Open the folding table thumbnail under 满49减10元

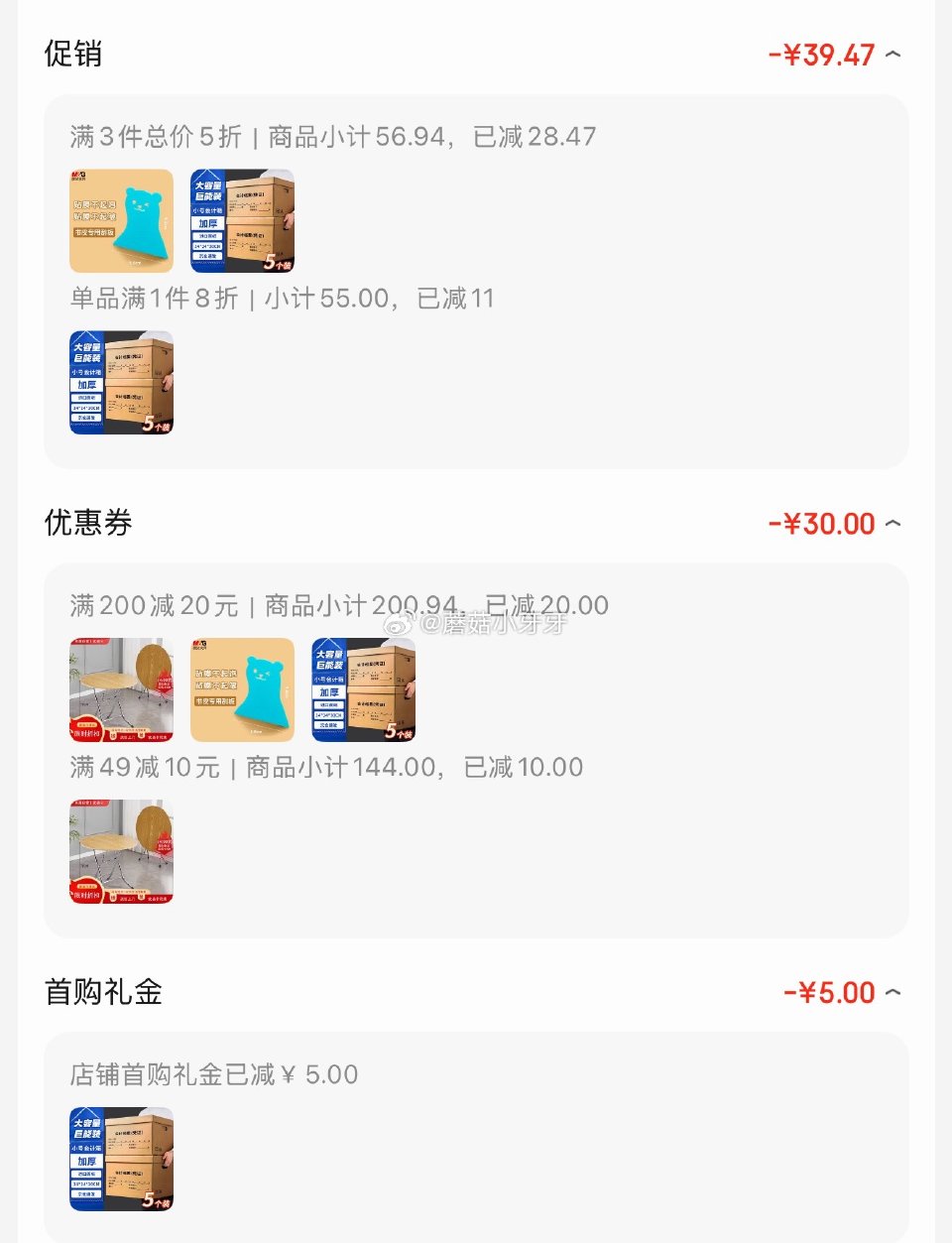[121, 851]
